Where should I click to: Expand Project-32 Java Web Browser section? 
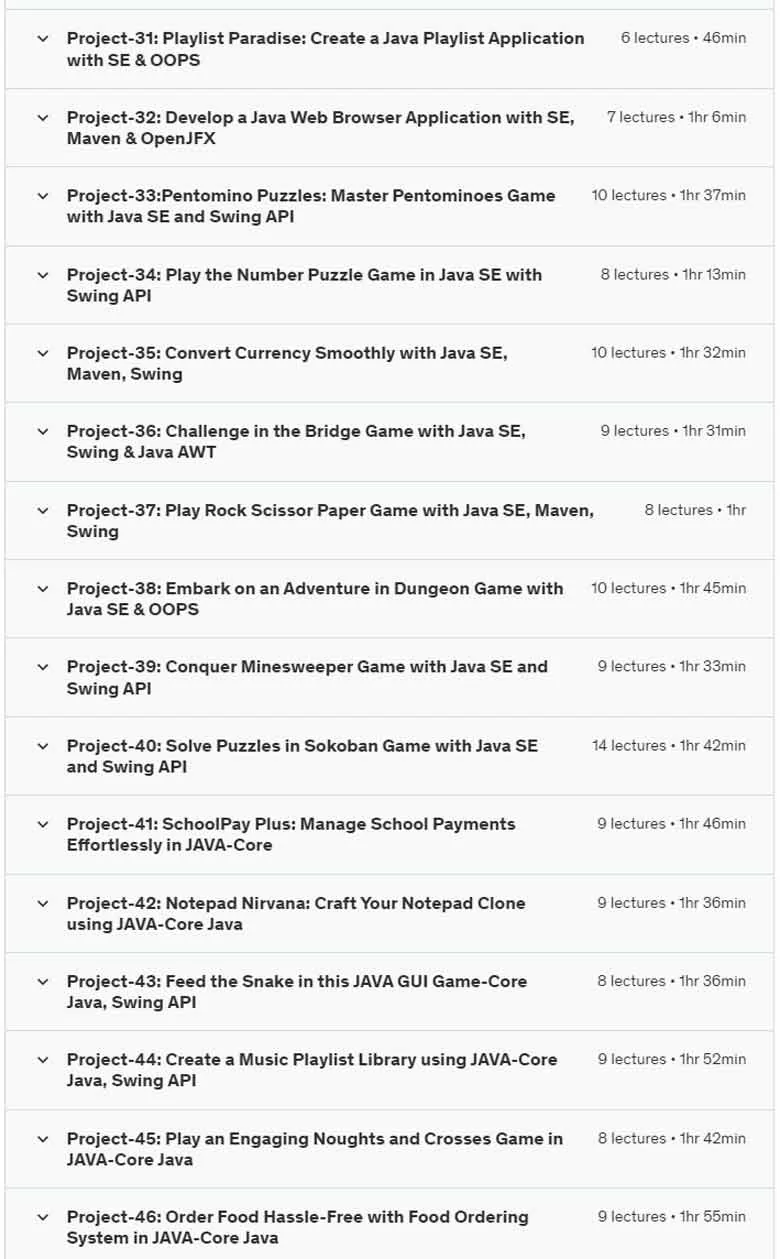click(x=389, y=128)
